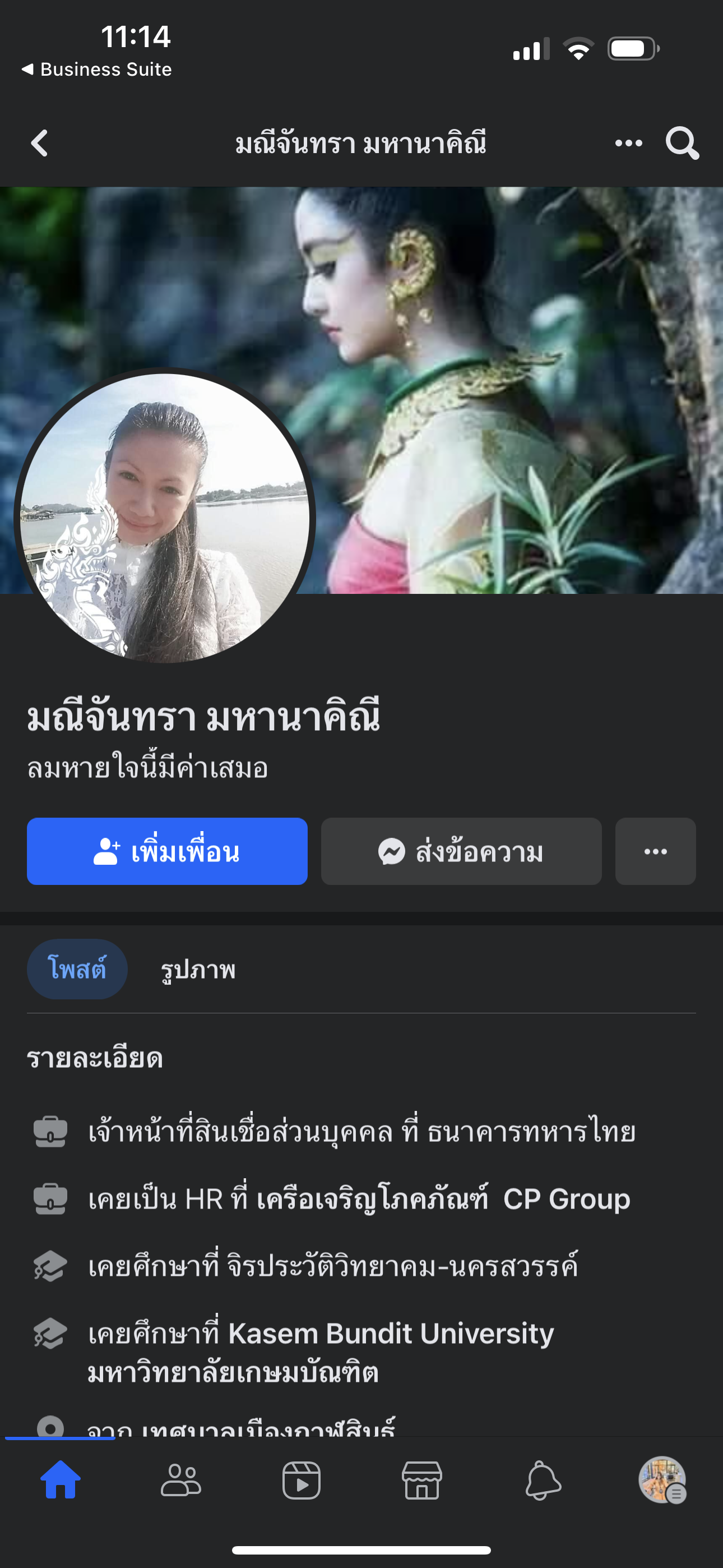The image size is (723, 1568).
Task: Send a message via ส่งข้อความ button
Action: click(x=461, y=851)
